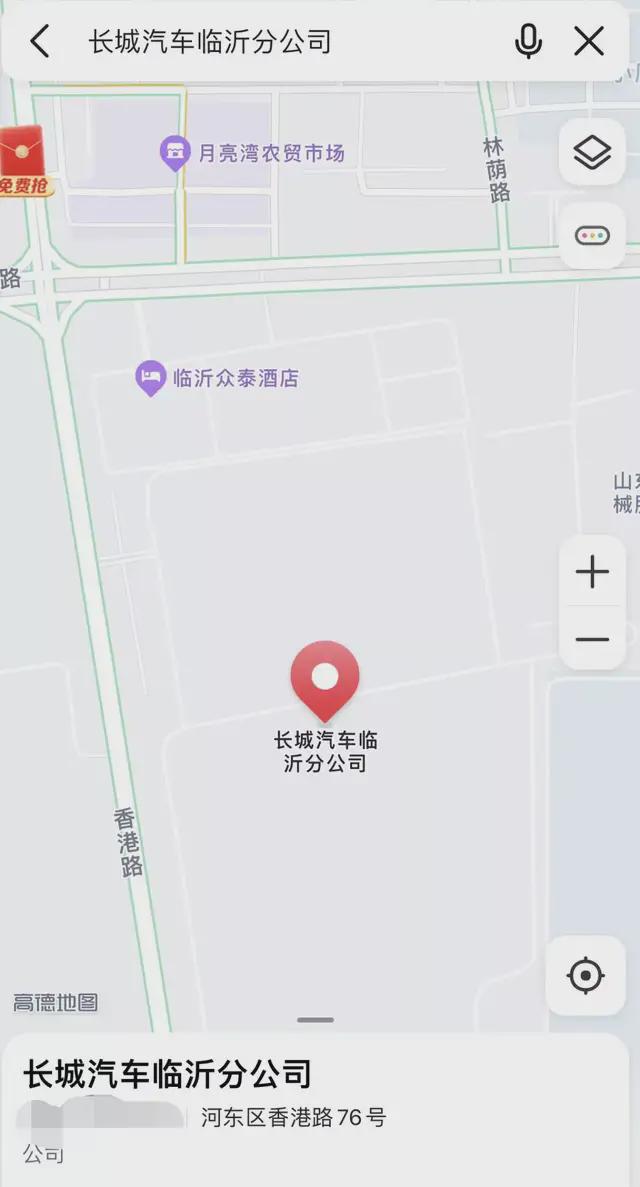Clear the search with the X
Viewport: 640px width, 1187px height.
(x=589, y=42)
